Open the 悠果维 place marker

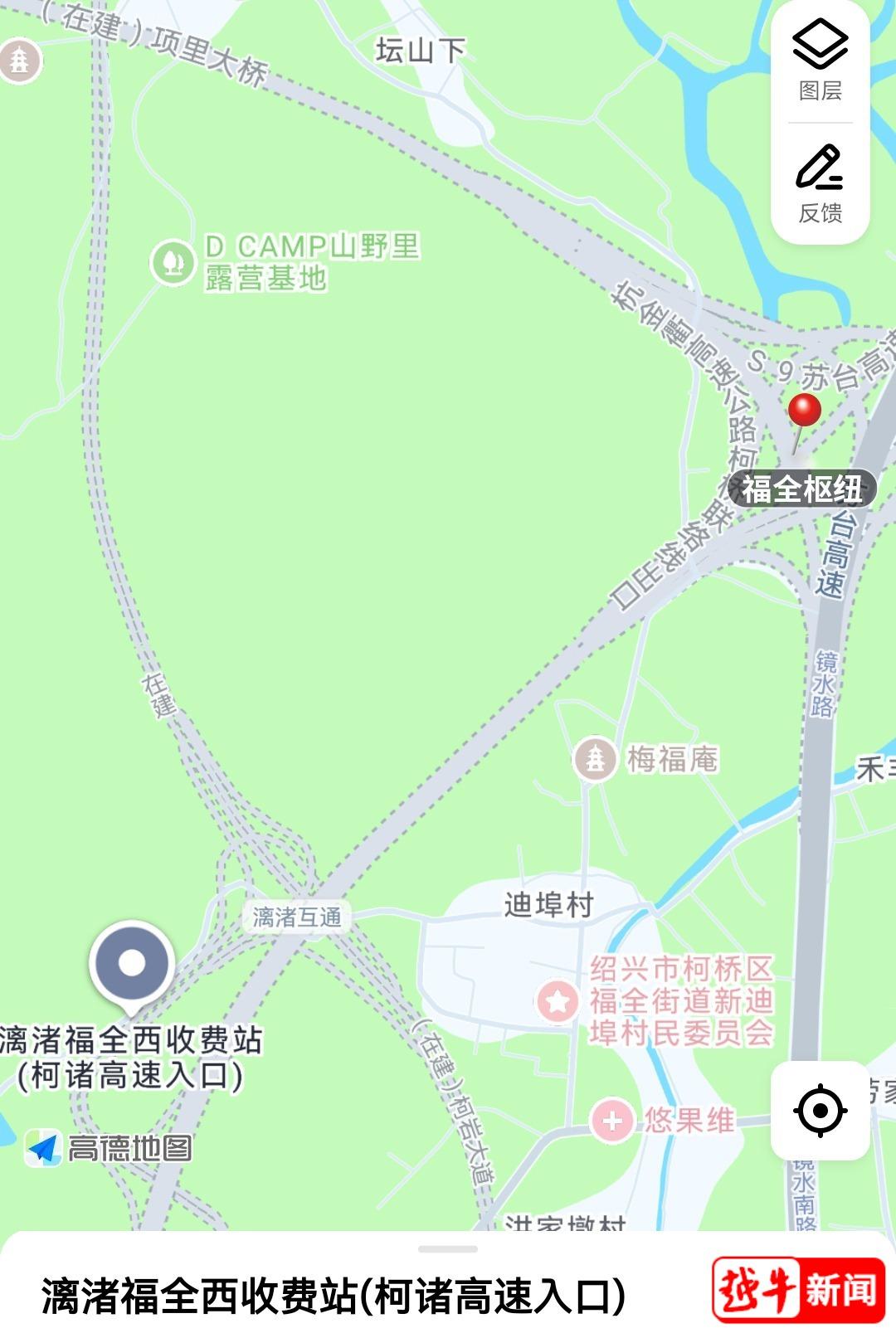pyautogui.click(x=612, y=1121)
